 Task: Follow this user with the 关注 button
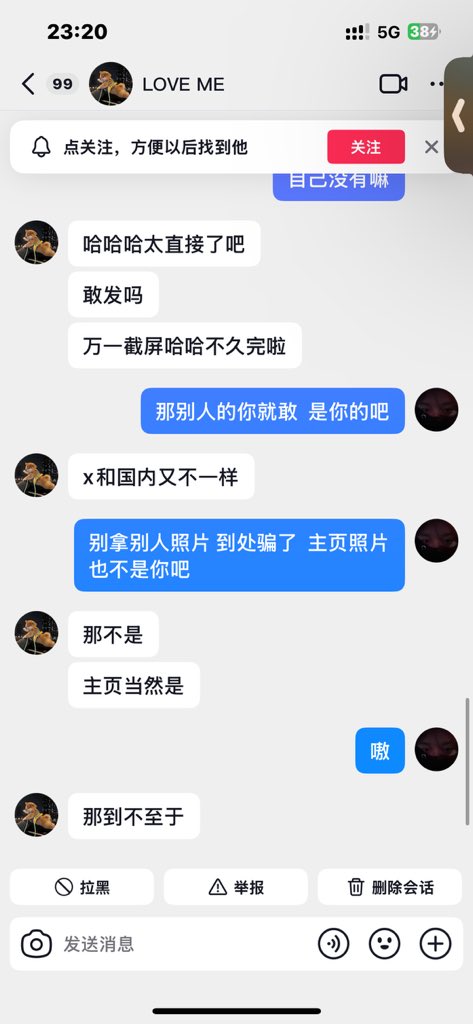point(366,147)
